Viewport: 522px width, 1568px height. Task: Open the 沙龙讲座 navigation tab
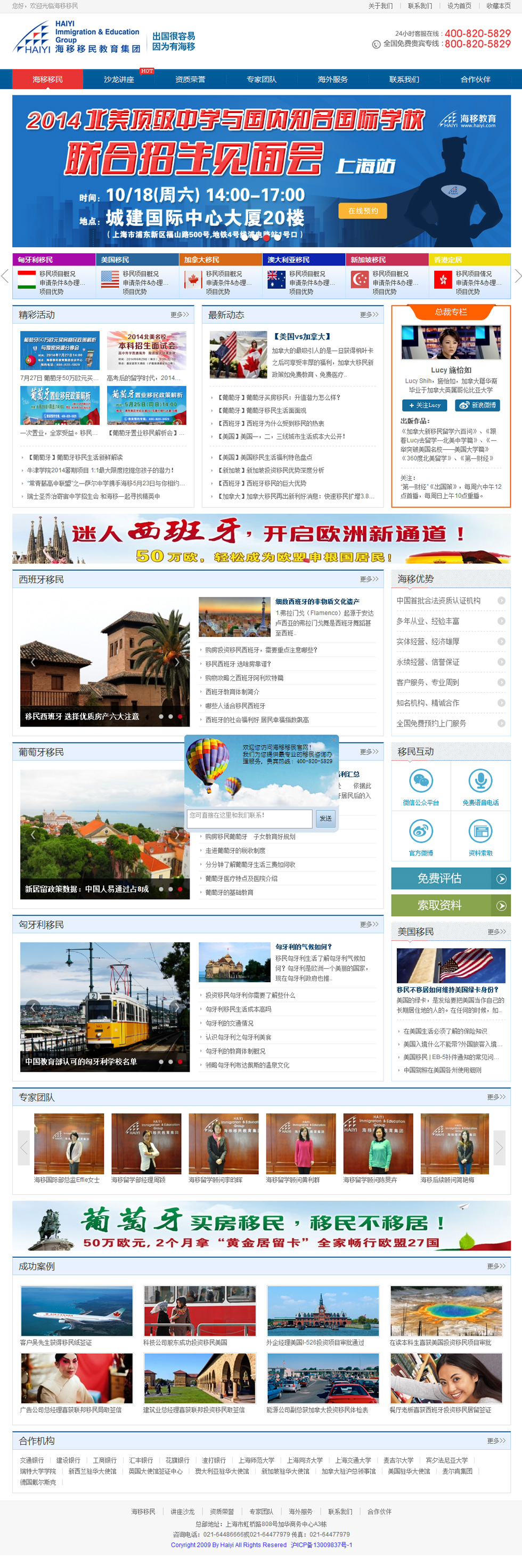119,80
